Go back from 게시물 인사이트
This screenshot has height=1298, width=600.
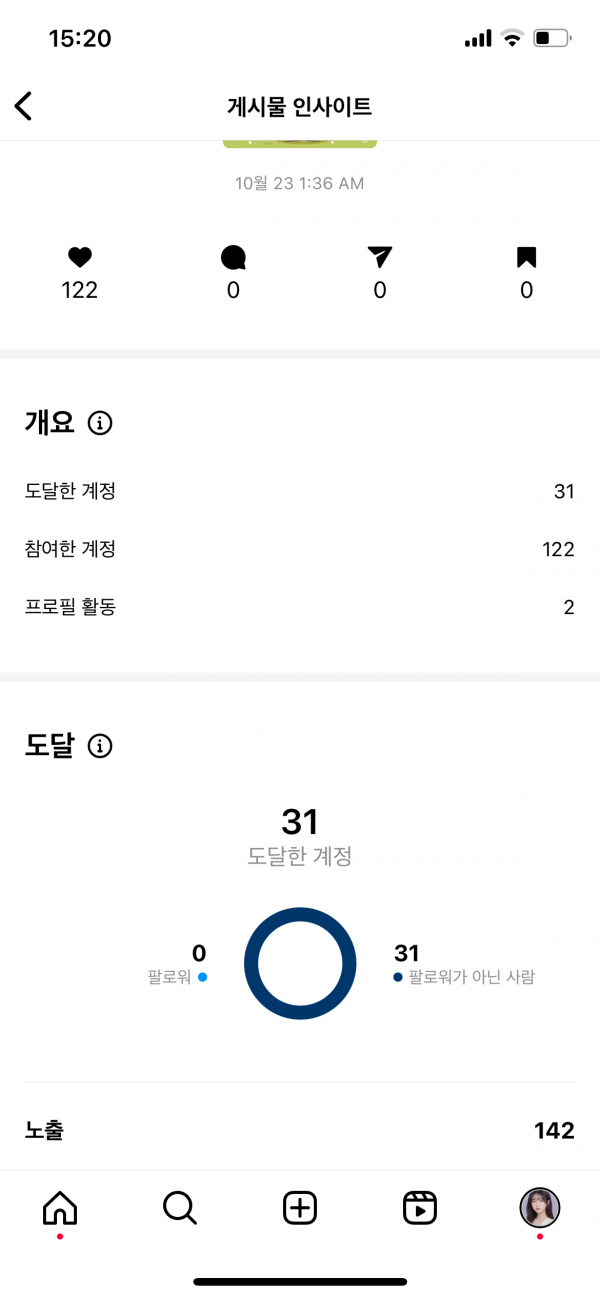click(x=24, y=106)
